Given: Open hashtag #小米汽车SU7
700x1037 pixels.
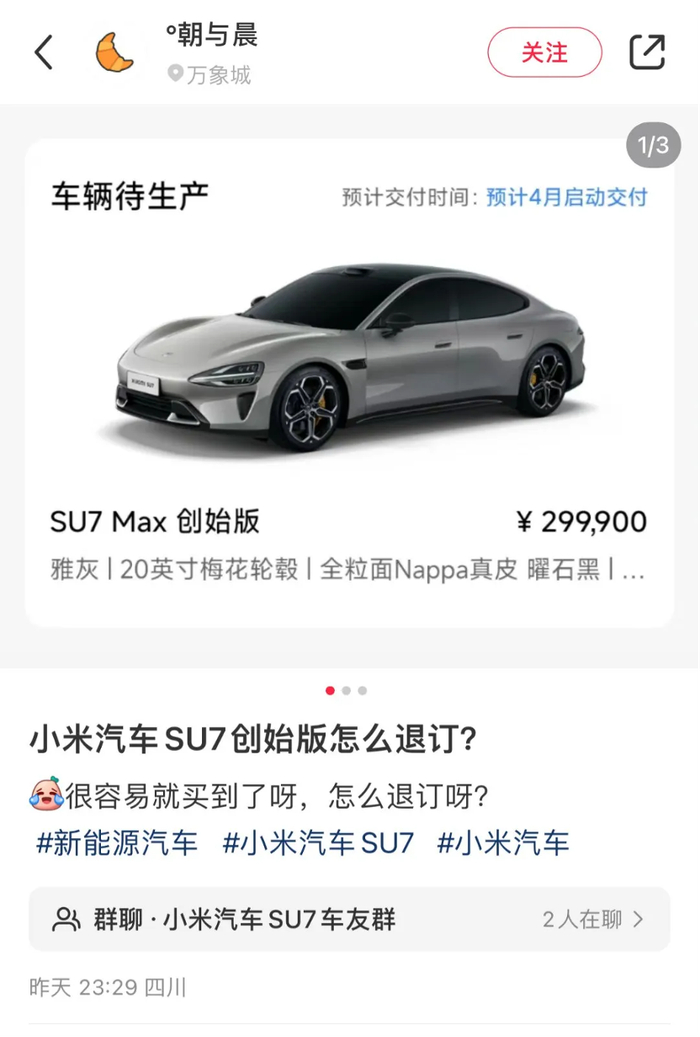Looking at the screenshot, I should coord(318,843).
